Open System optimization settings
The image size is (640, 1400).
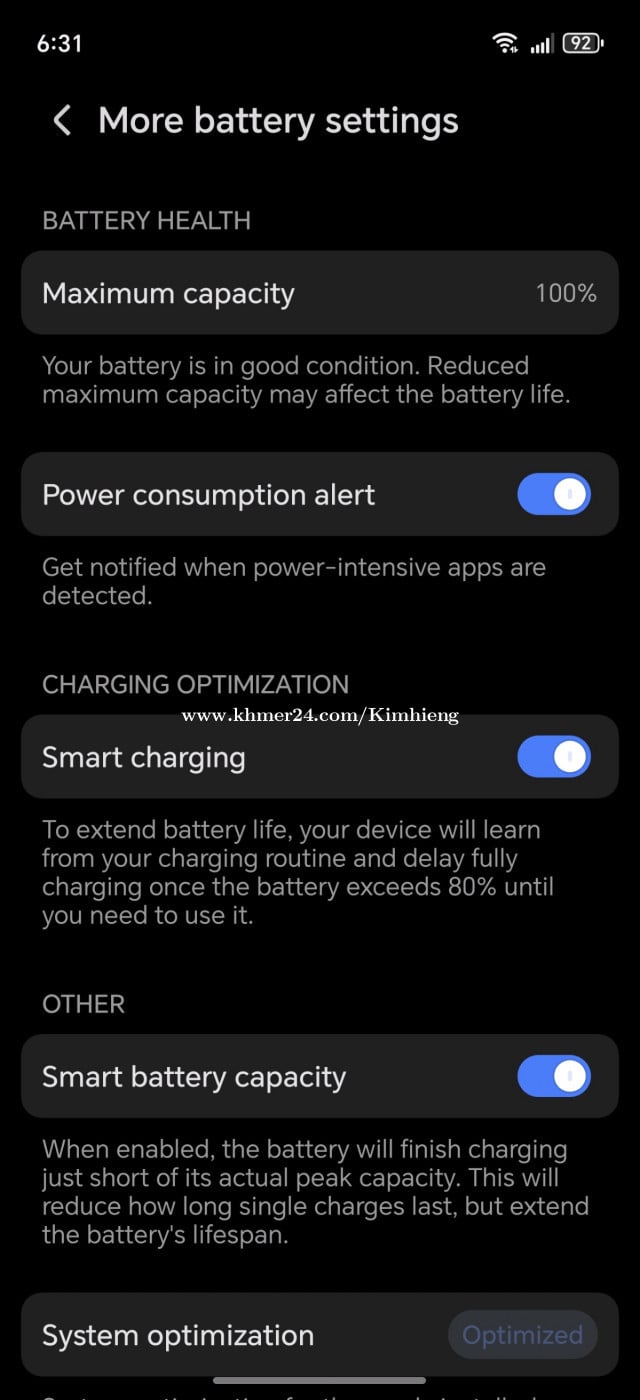point(319,1335)
